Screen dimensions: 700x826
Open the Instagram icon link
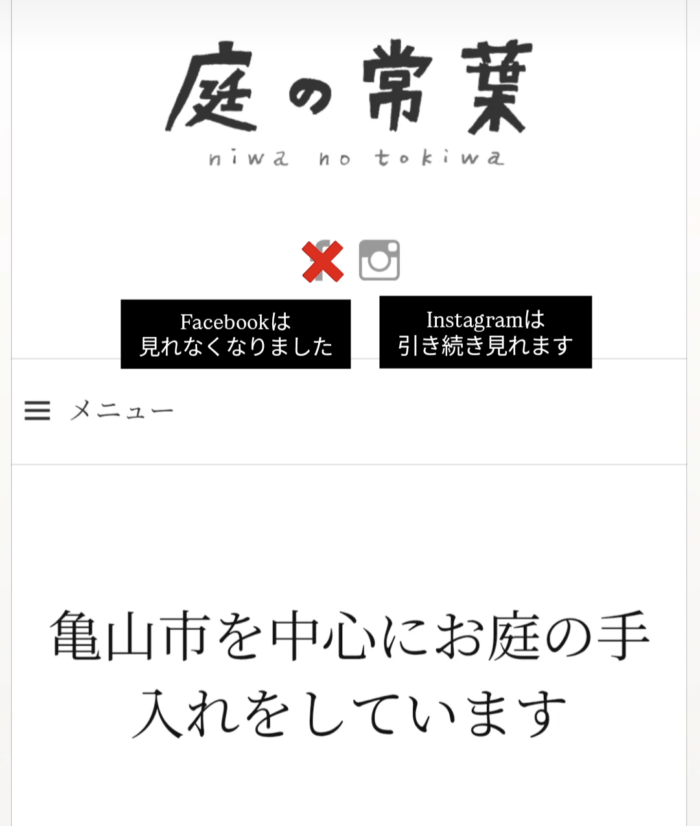(x=380, y=260)
